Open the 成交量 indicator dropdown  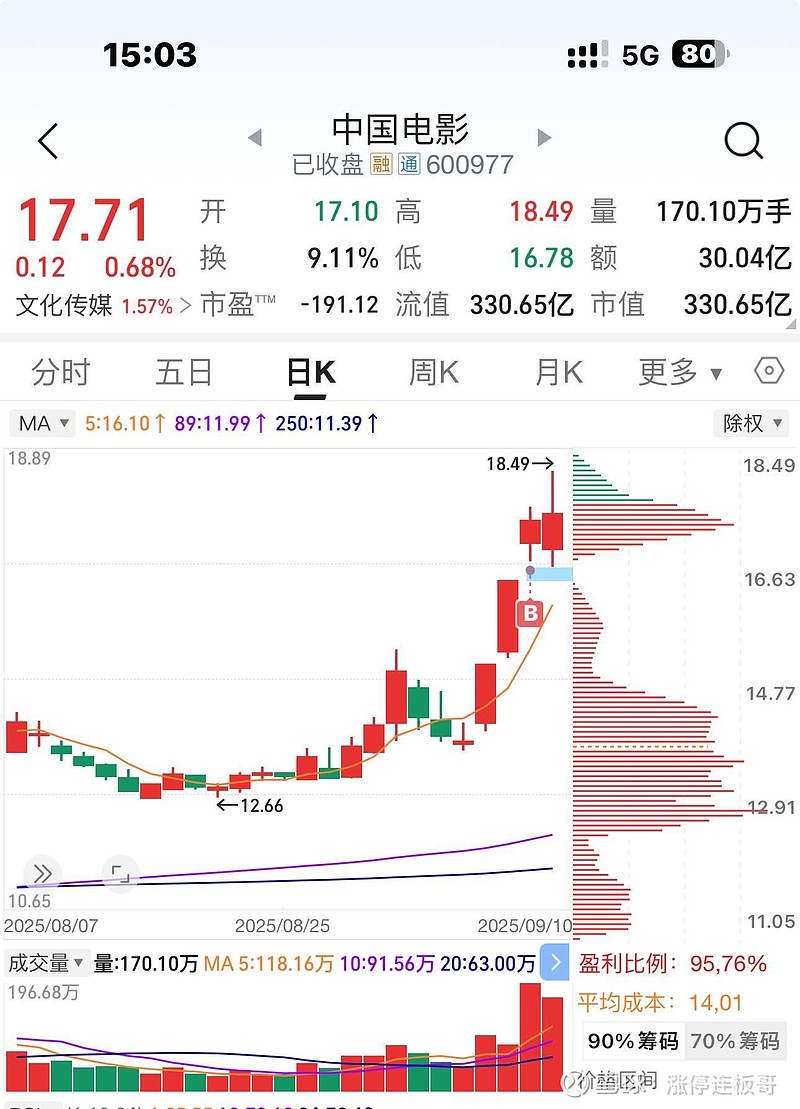point(48,963)
